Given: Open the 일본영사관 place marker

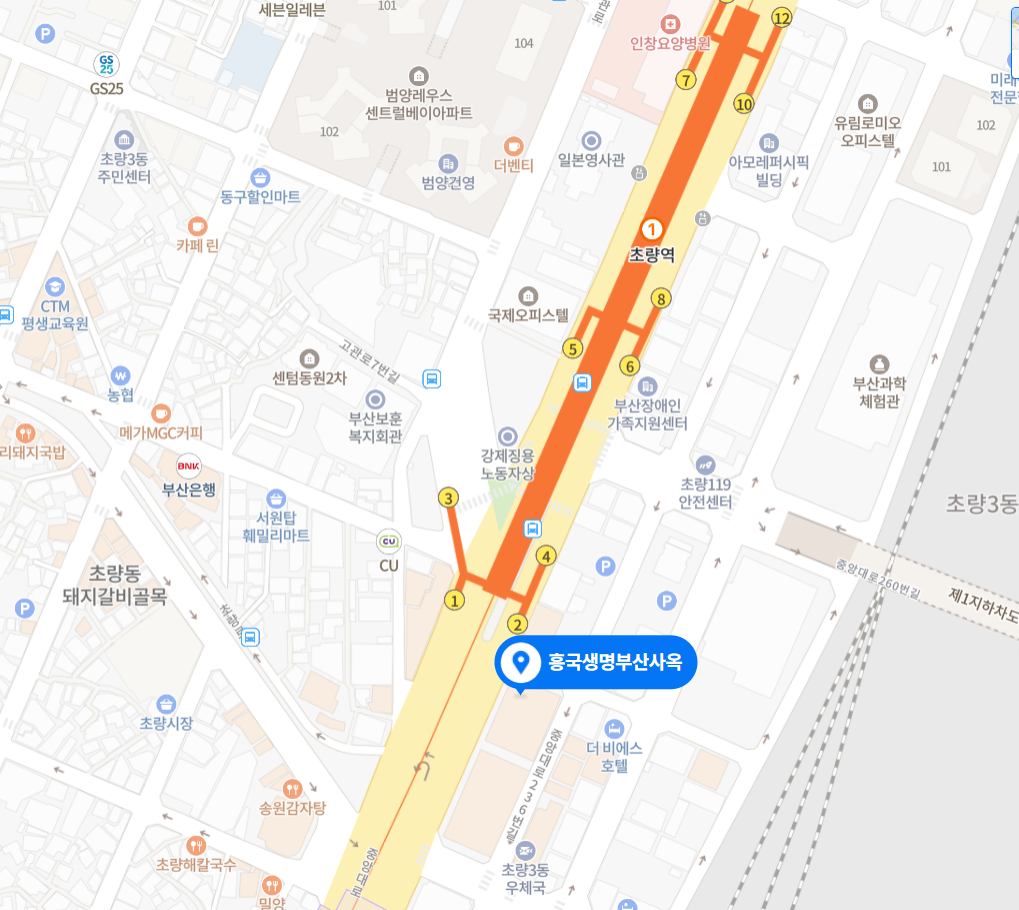Looking at the screenshot, I should 591,141.
